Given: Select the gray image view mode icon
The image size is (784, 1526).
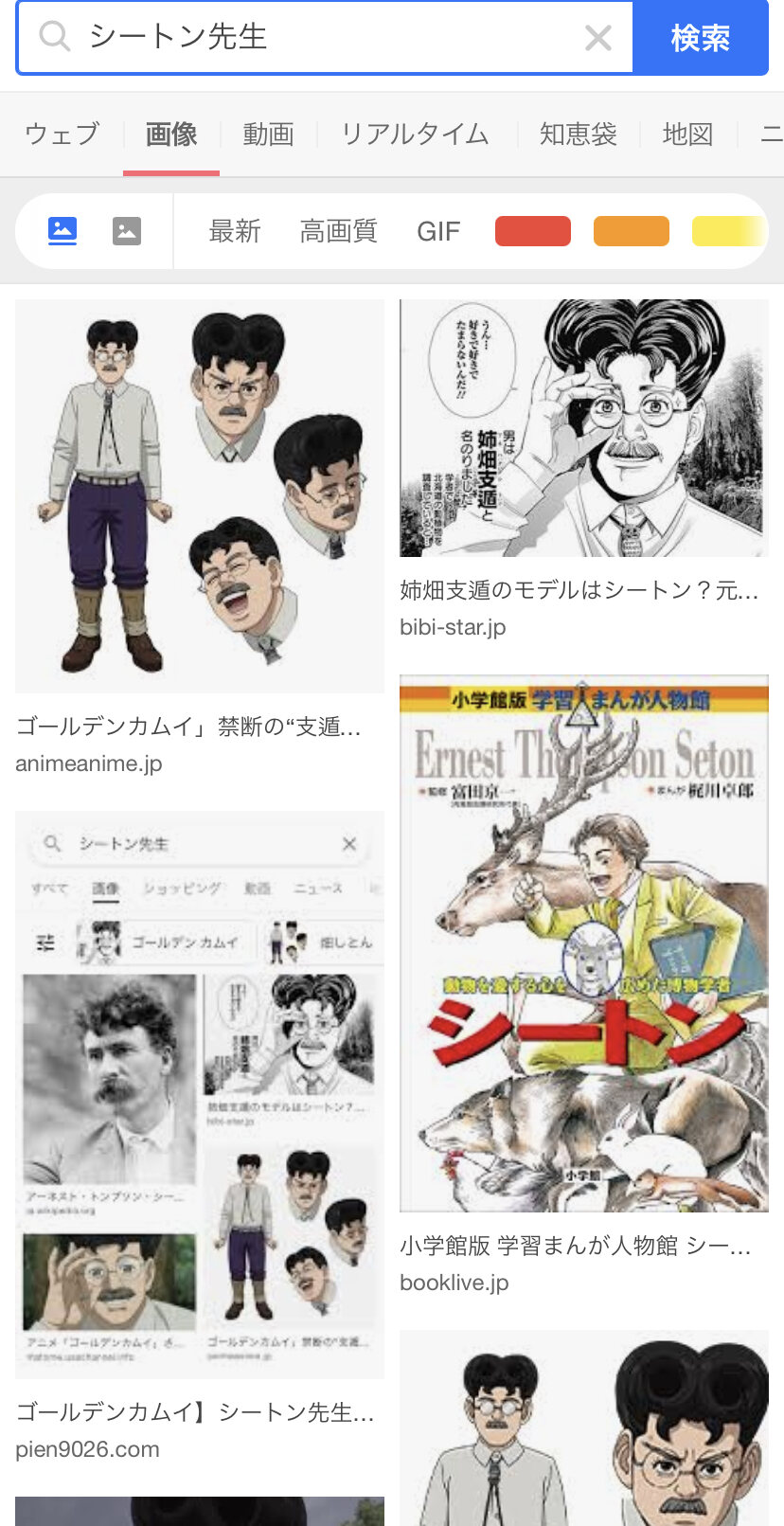Looking at the screenshot, I should click(x=127, y=230).
